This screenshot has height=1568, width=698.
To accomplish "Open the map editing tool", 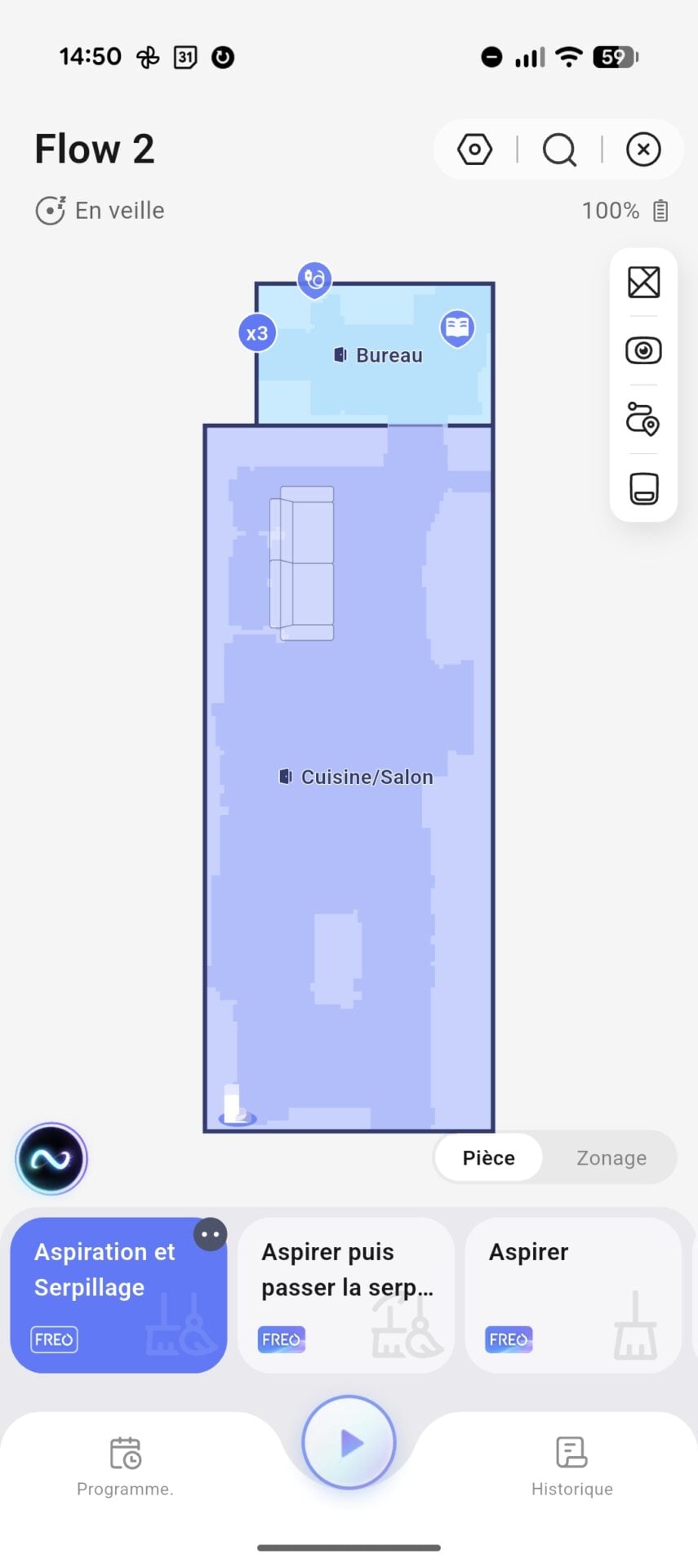I will coord(643,283).
